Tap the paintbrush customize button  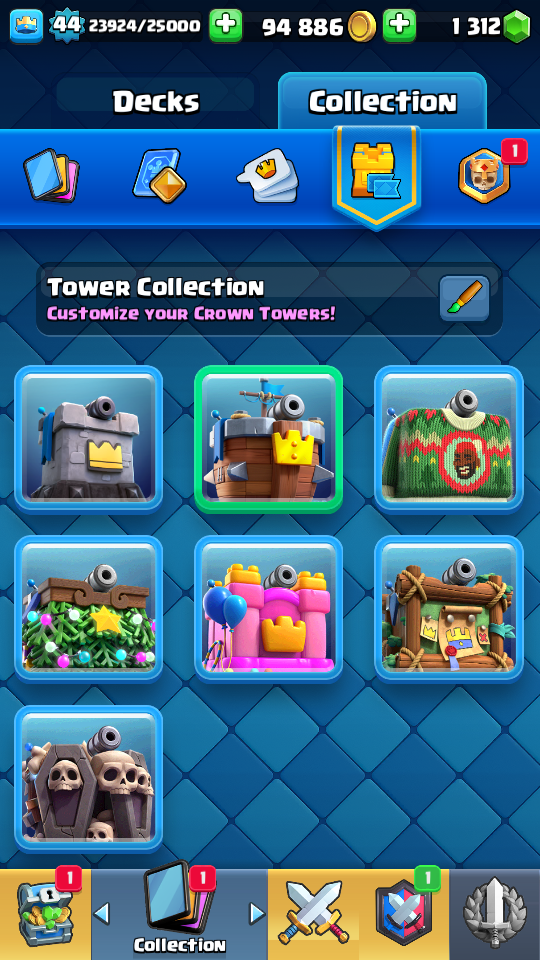464,298
